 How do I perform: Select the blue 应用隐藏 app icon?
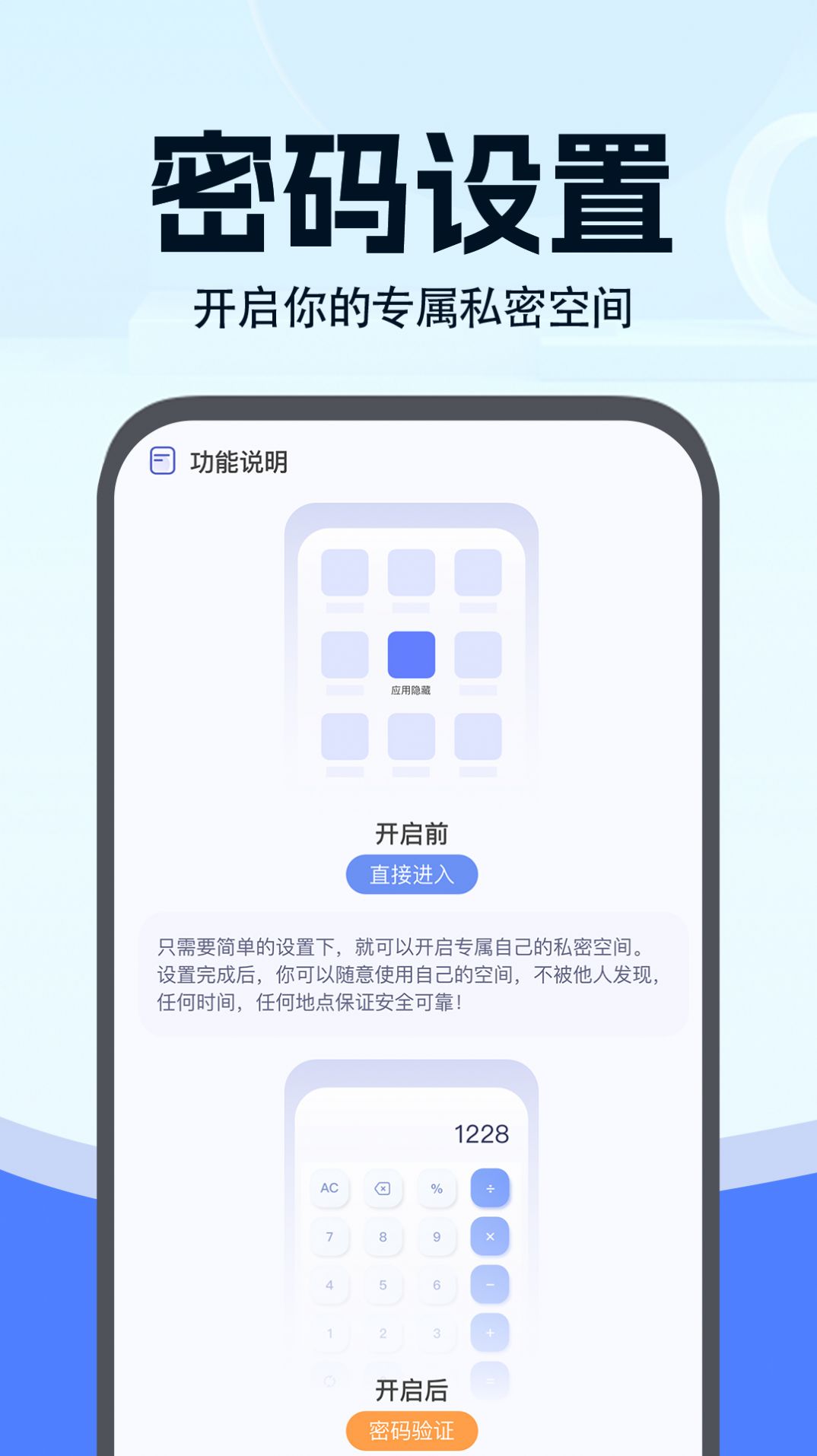pos(411,654)
